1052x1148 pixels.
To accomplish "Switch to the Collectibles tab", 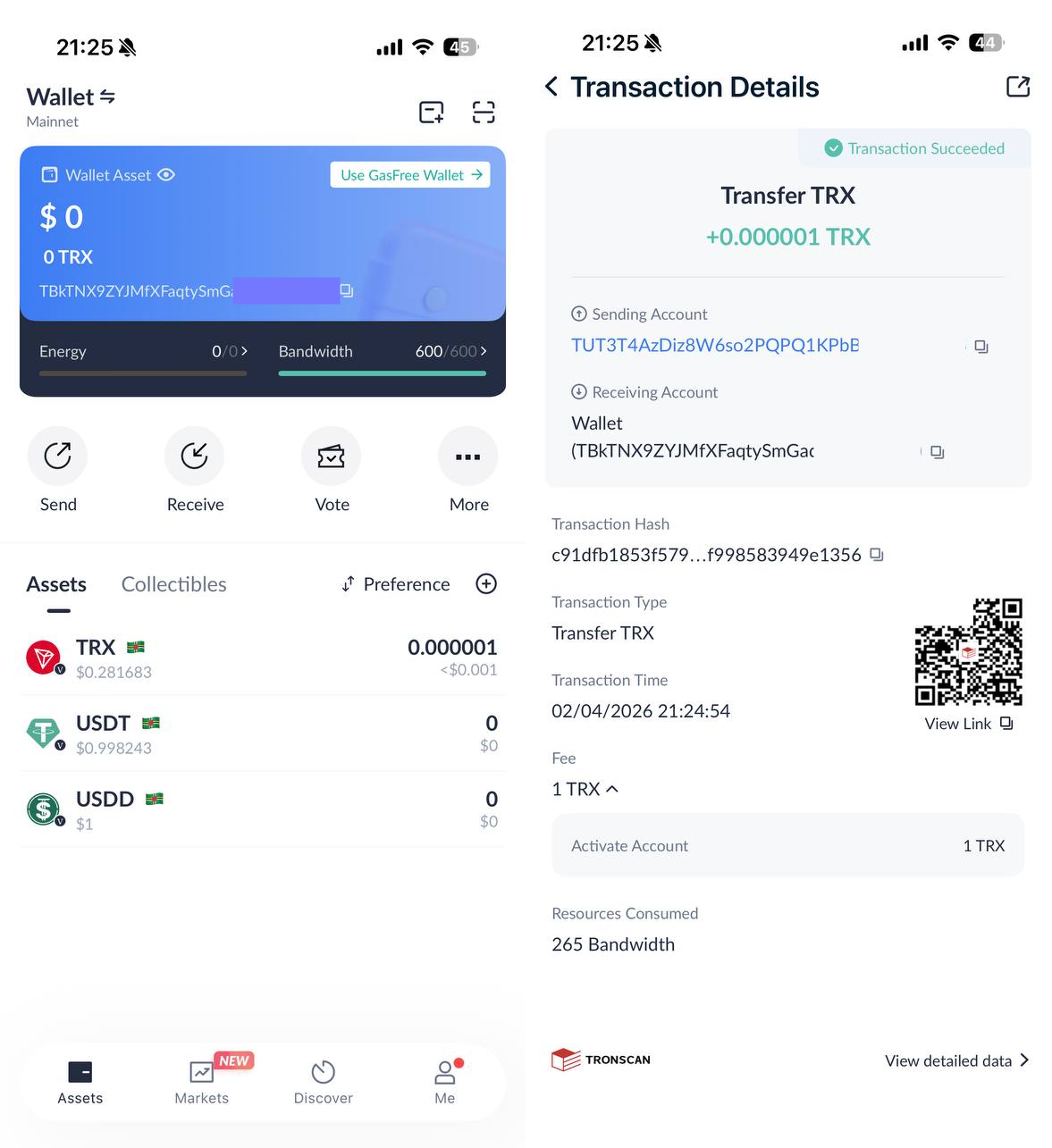I will coord(173,584).
